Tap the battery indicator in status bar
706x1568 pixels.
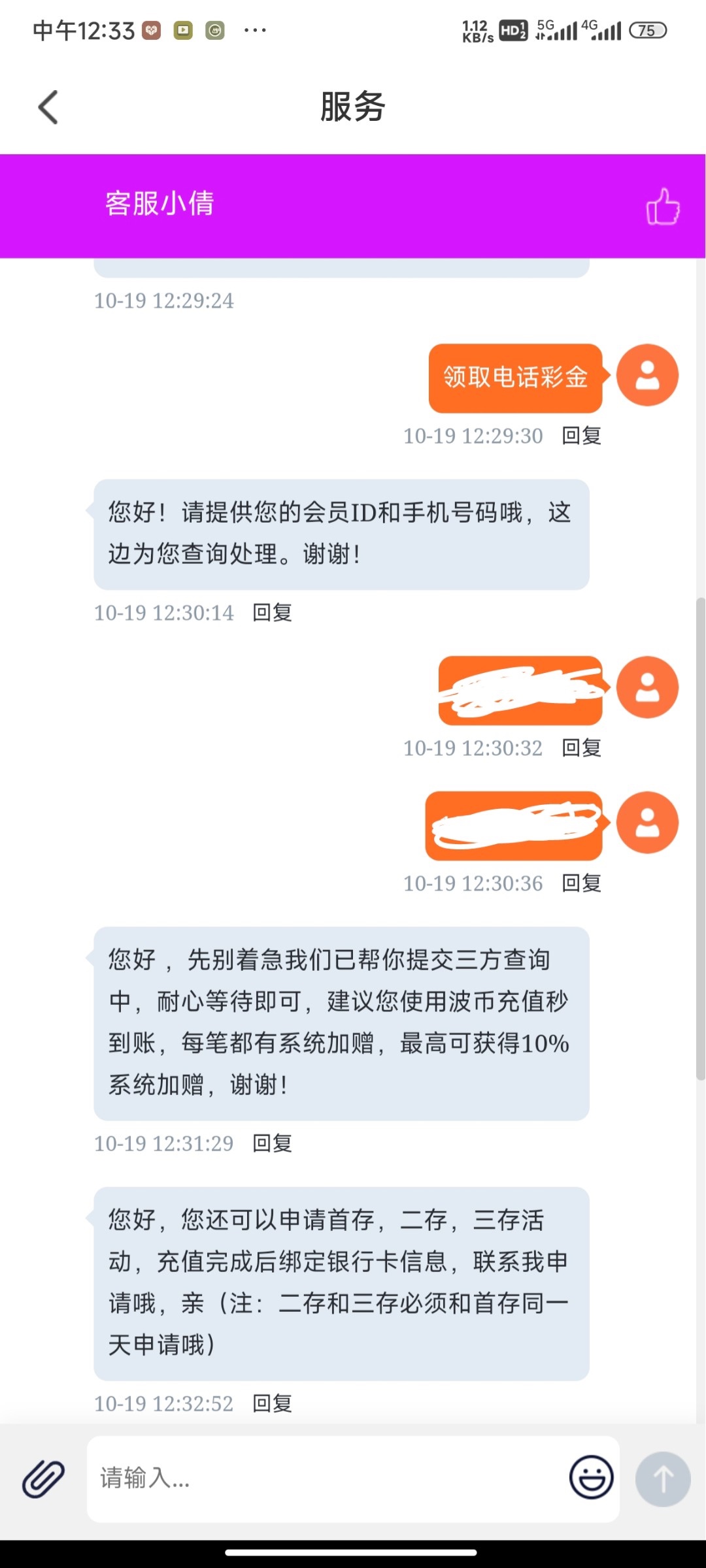click(x=648, y=30)
